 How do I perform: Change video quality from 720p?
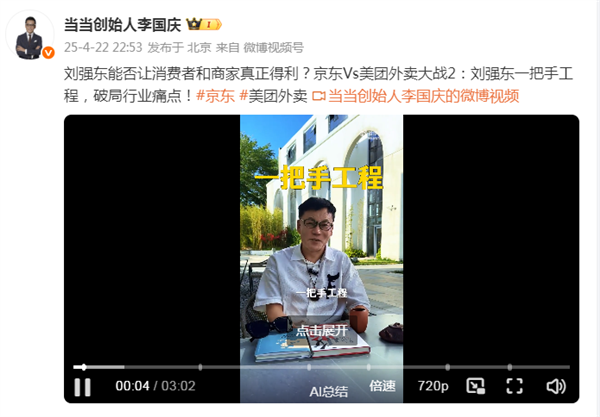click(432, 386)
